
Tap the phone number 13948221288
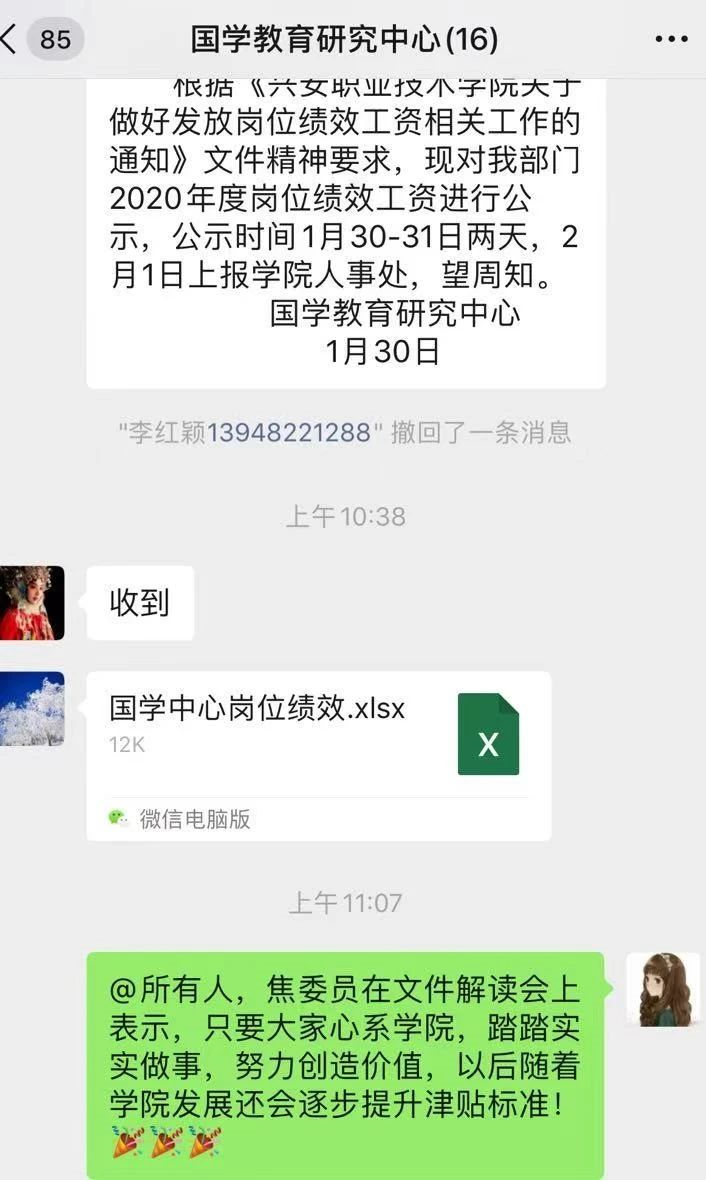point(289,432)
